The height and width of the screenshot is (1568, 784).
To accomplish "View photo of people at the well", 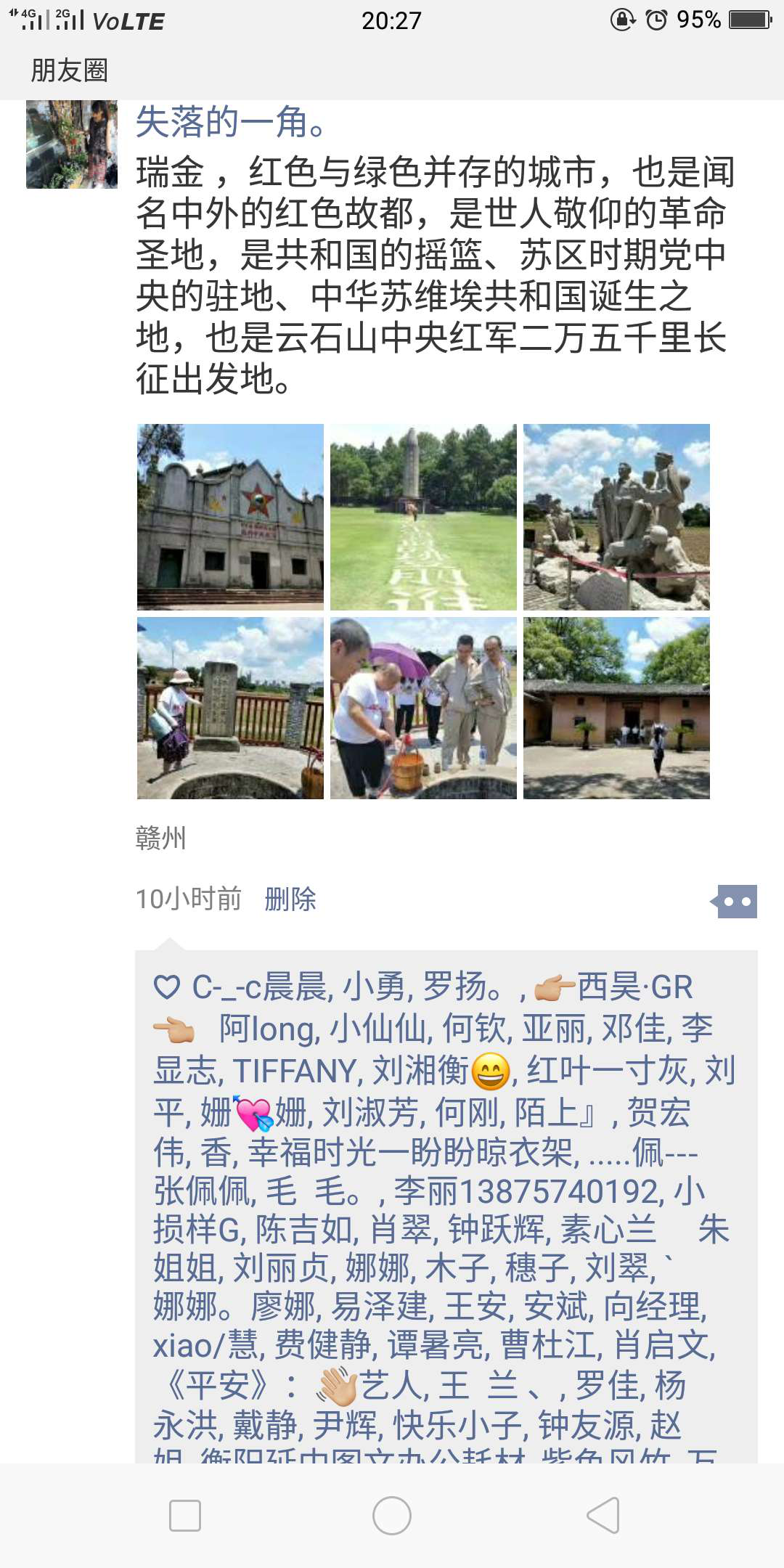I will pyautogui.click(x=423, y=708).
